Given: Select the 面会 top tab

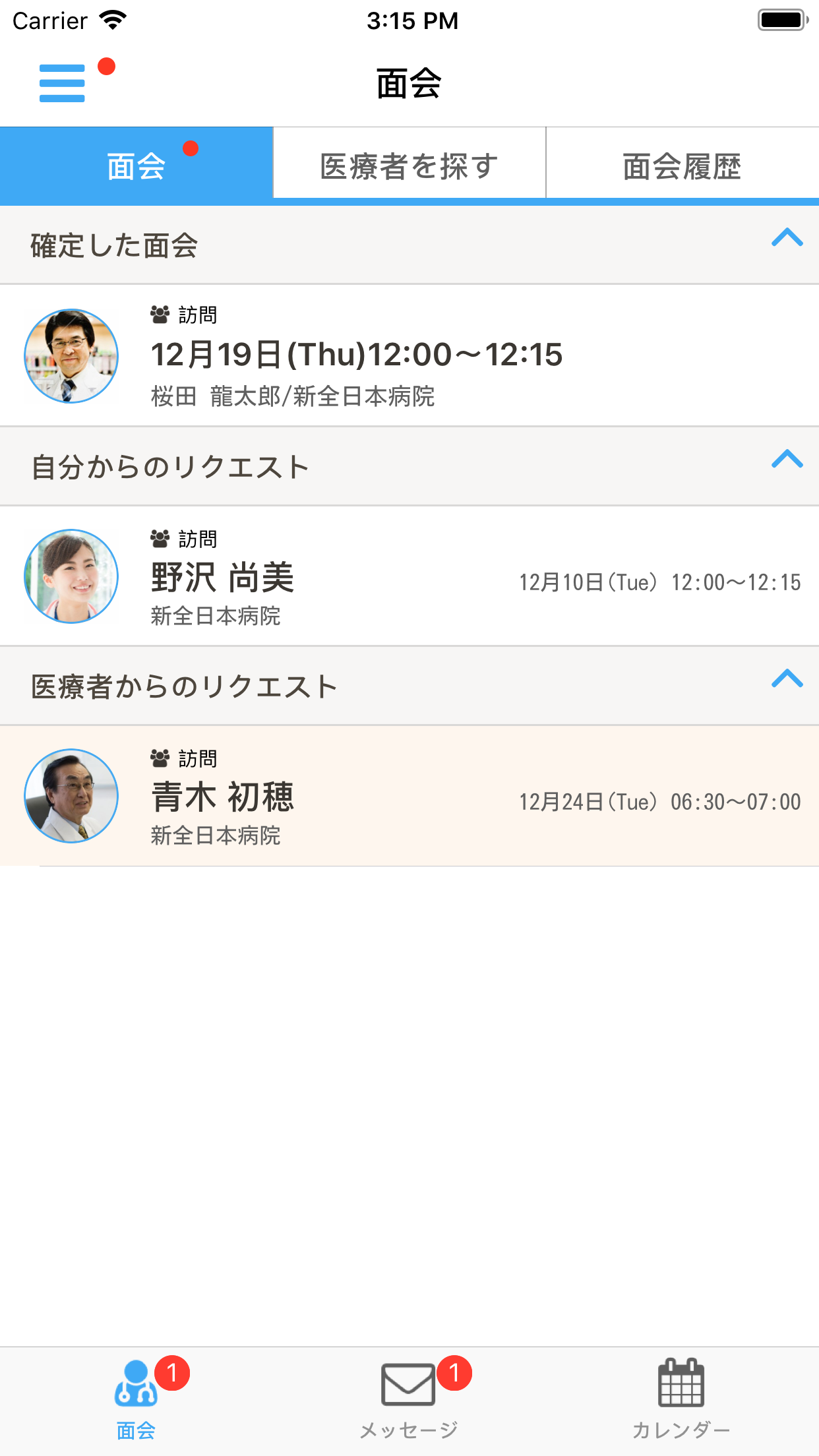Looking at the screenshot, I should click(136, 165).
